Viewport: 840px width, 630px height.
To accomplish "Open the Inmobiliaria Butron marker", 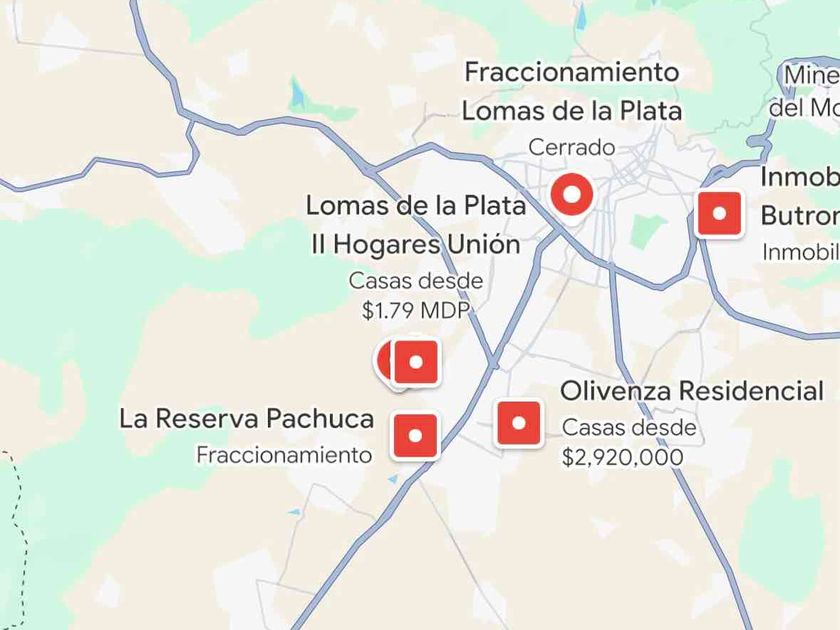I will pyautogui.click(x=718, y=214).
